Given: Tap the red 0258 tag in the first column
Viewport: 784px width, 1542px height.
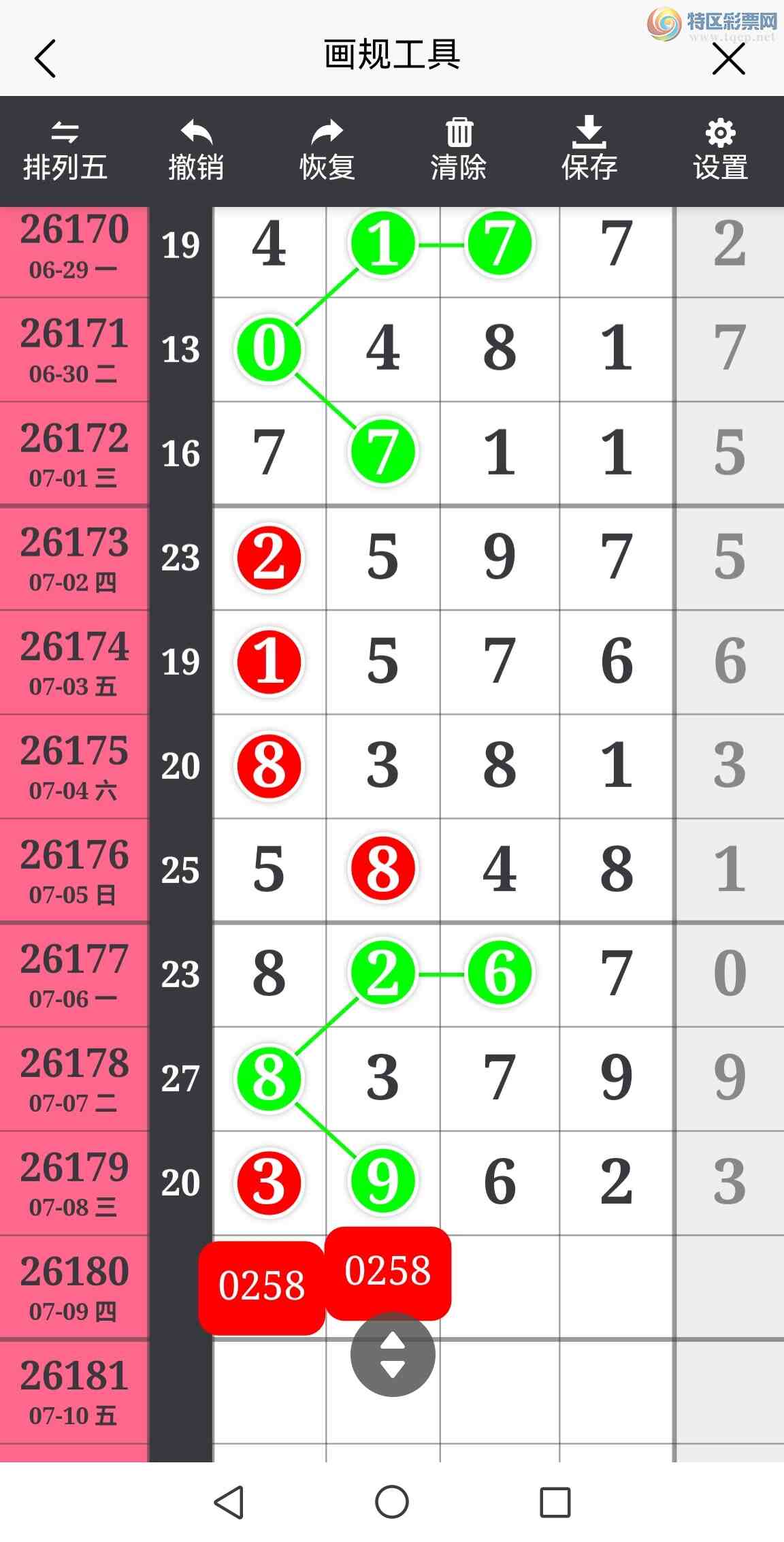Looking at the screenshot, I should tap(261, 1287).
